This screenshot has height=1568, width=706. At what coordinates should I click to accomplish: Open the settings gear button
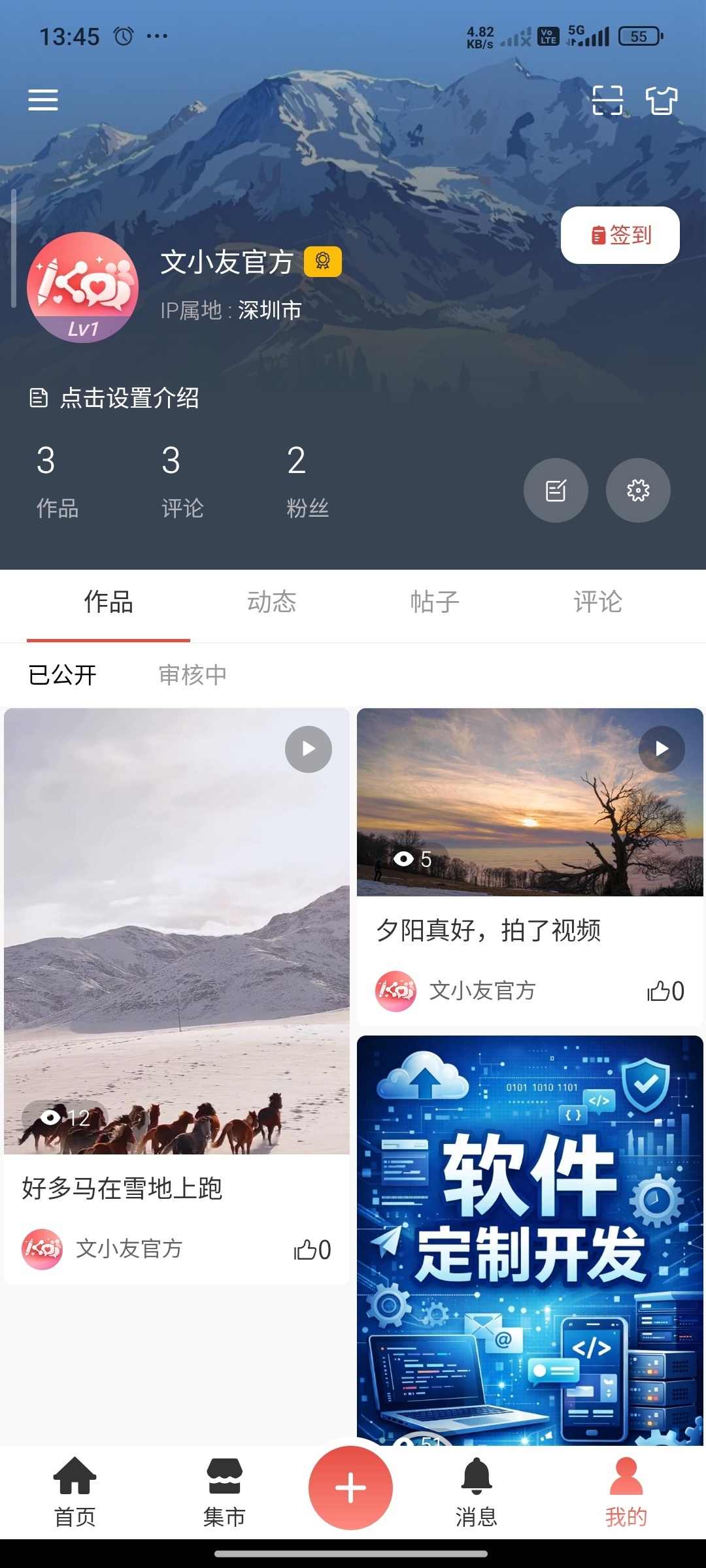[638, 490]
